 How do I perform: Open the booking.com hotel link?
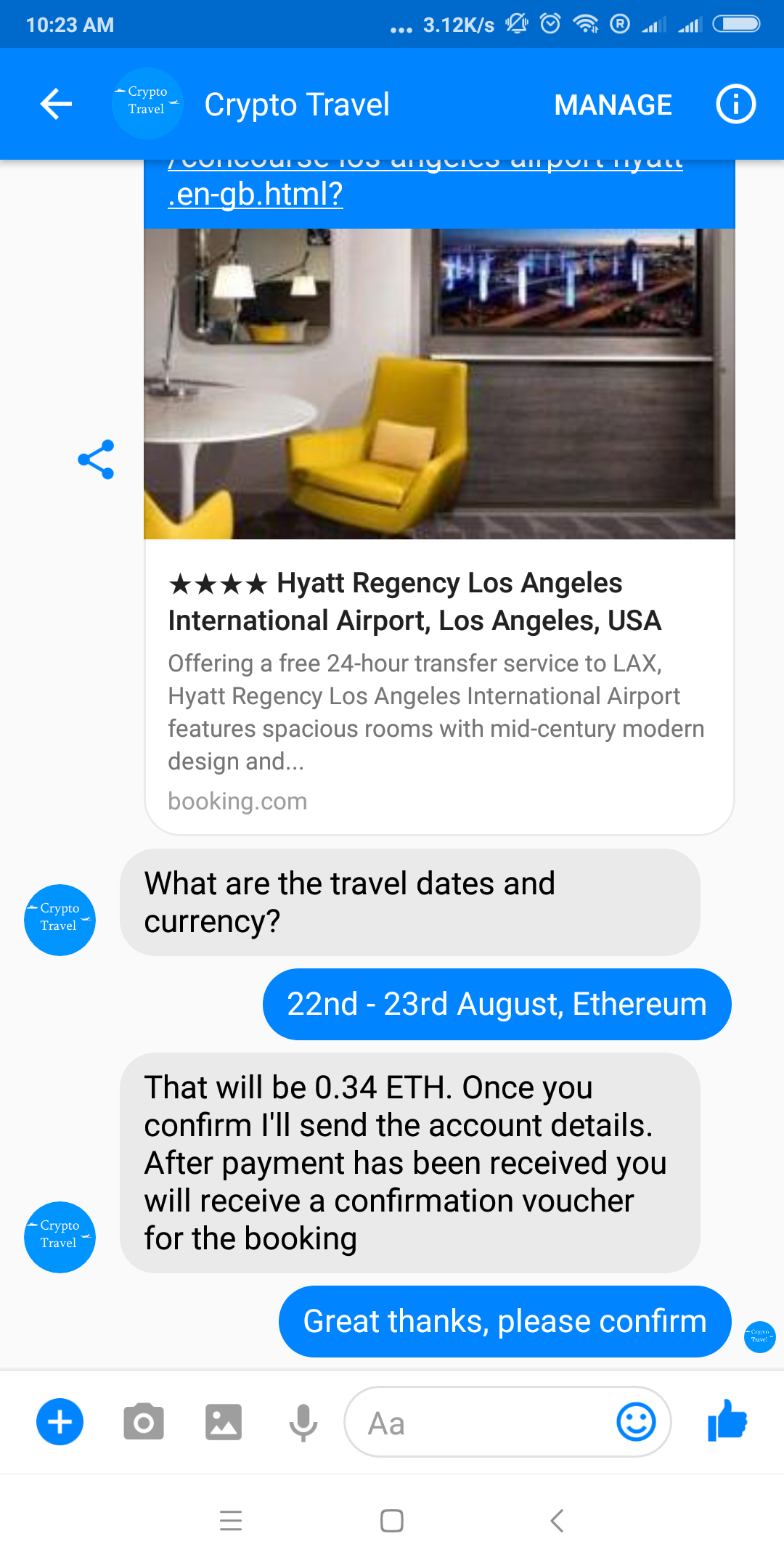pos(237,801)
